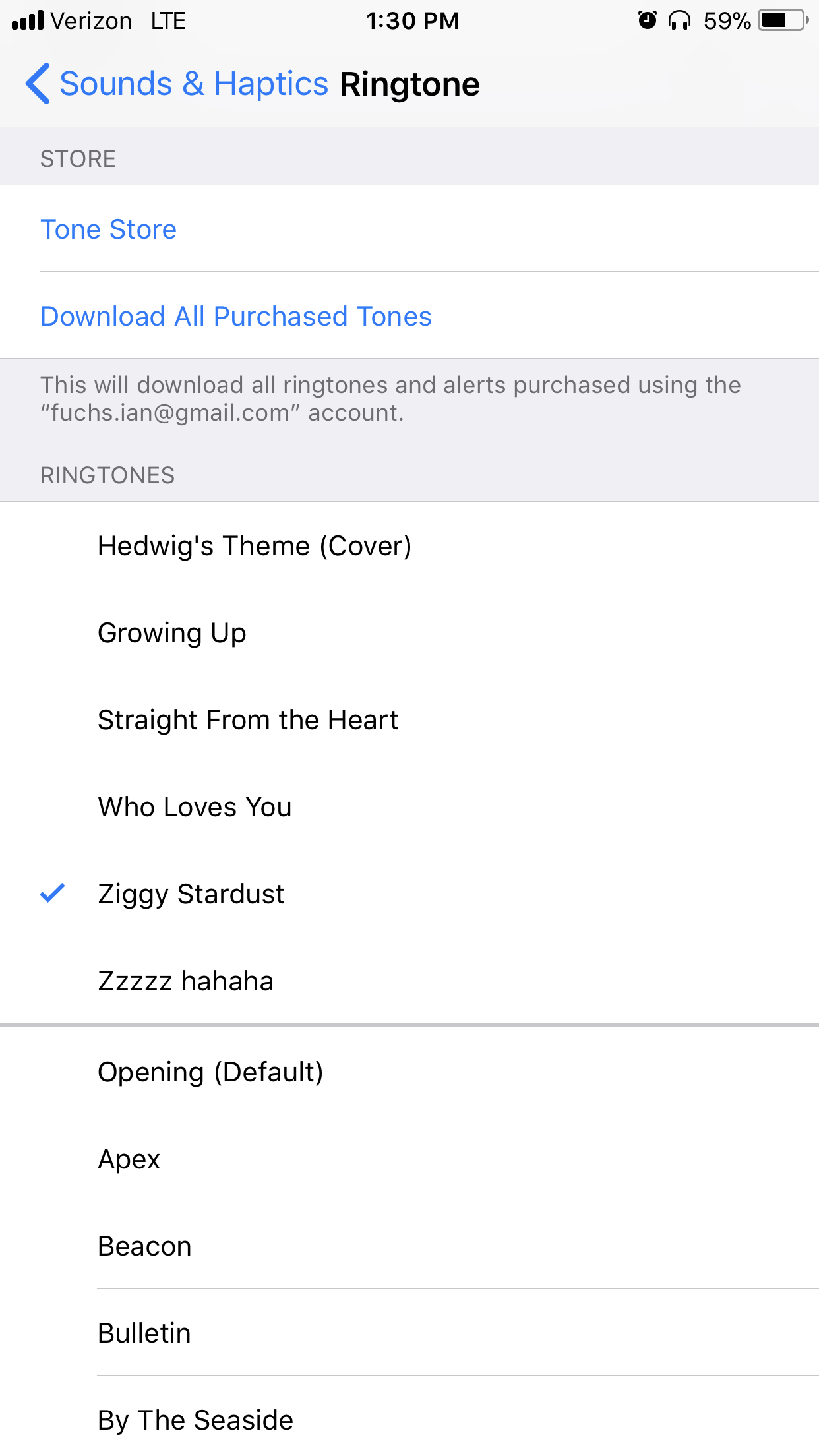Set Beacon as the ringtone
The height and width of the screenshot is (1456, 819).
[x=144, y=1246]
